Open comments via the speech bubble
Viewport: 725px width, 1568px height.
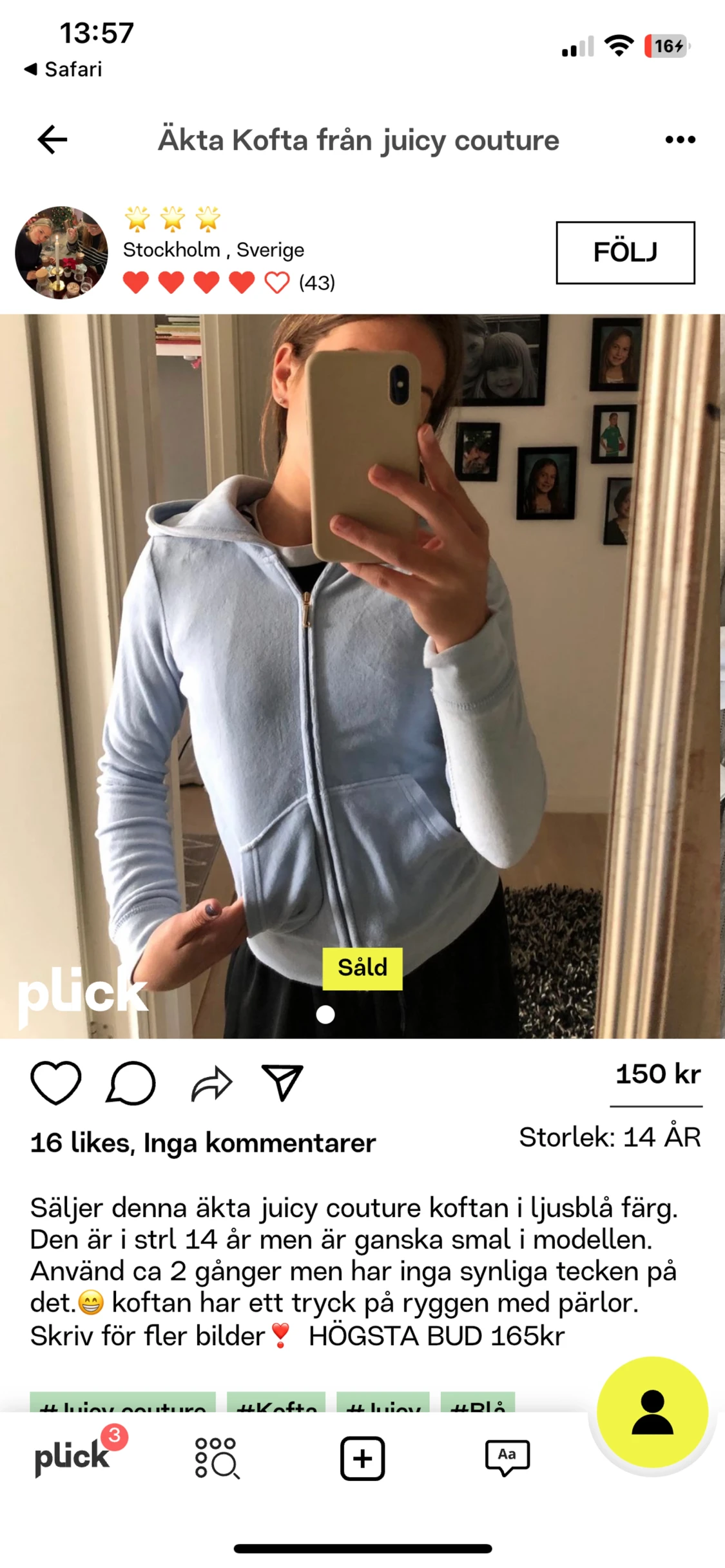click(131, 1082)
